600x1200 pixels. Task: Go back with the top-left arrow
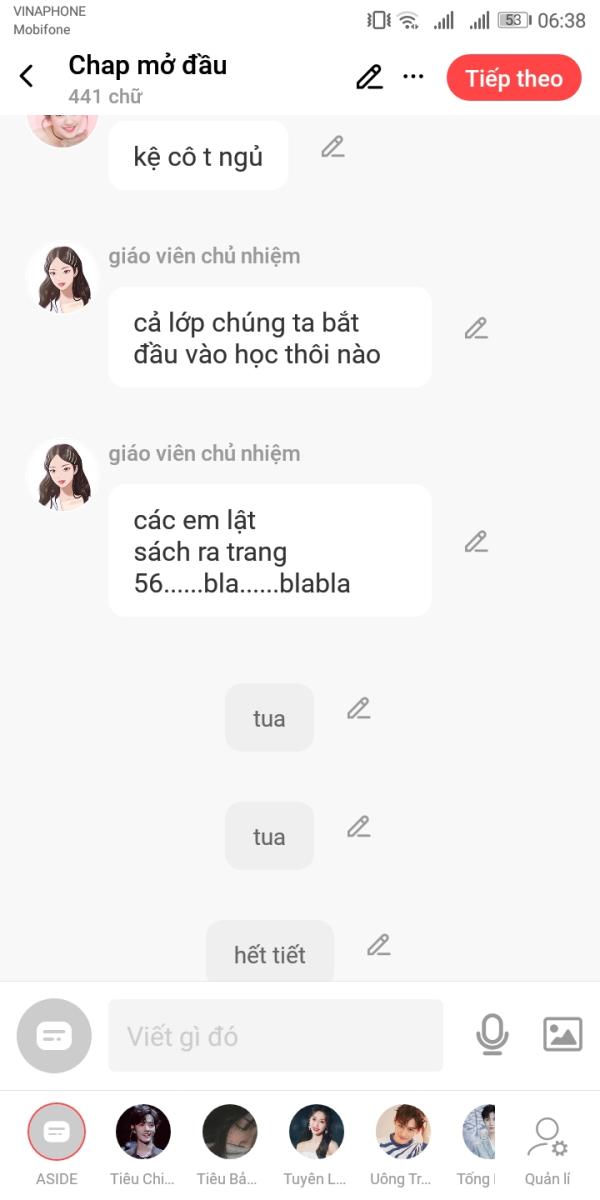(27, 76)
